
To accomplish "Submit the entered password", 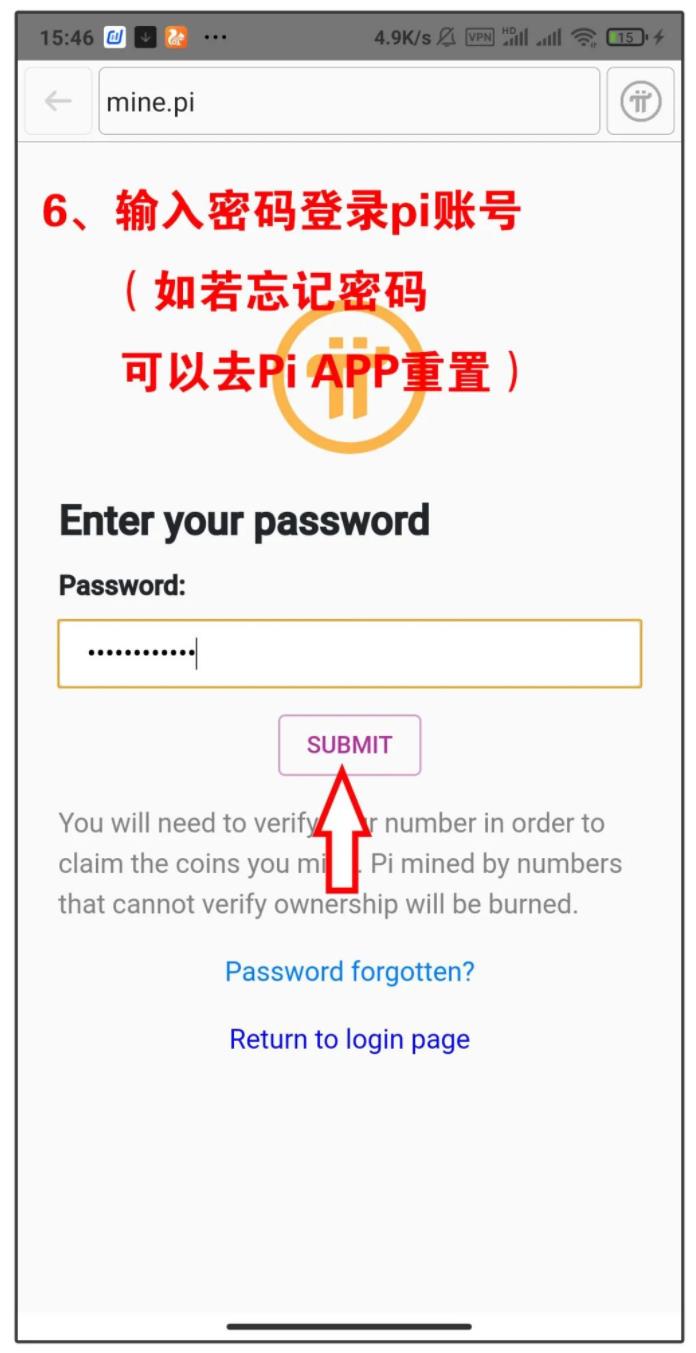I will click(x=349, y=745).
